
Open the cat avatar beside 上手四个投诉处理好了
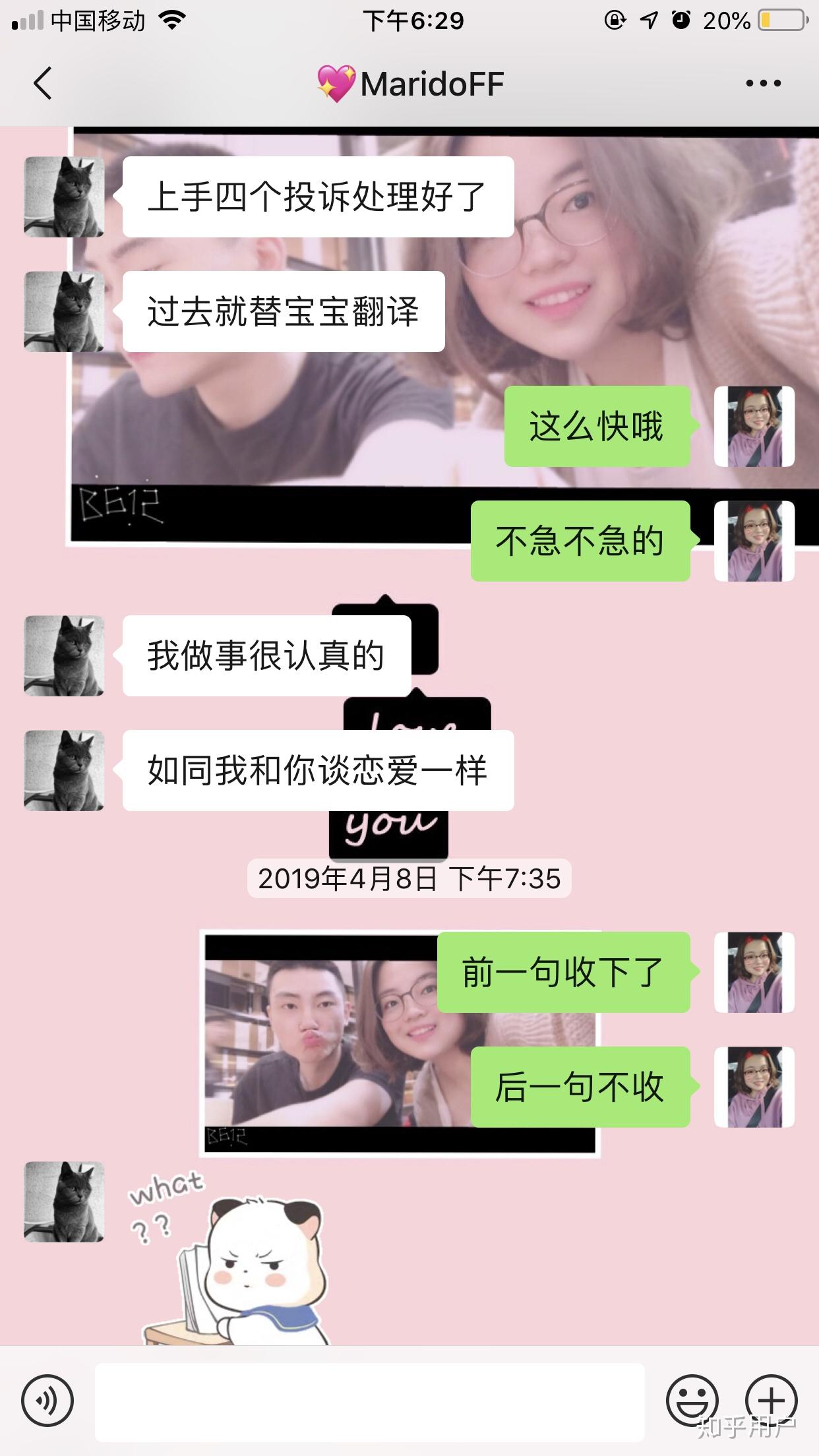click(64, 197)
